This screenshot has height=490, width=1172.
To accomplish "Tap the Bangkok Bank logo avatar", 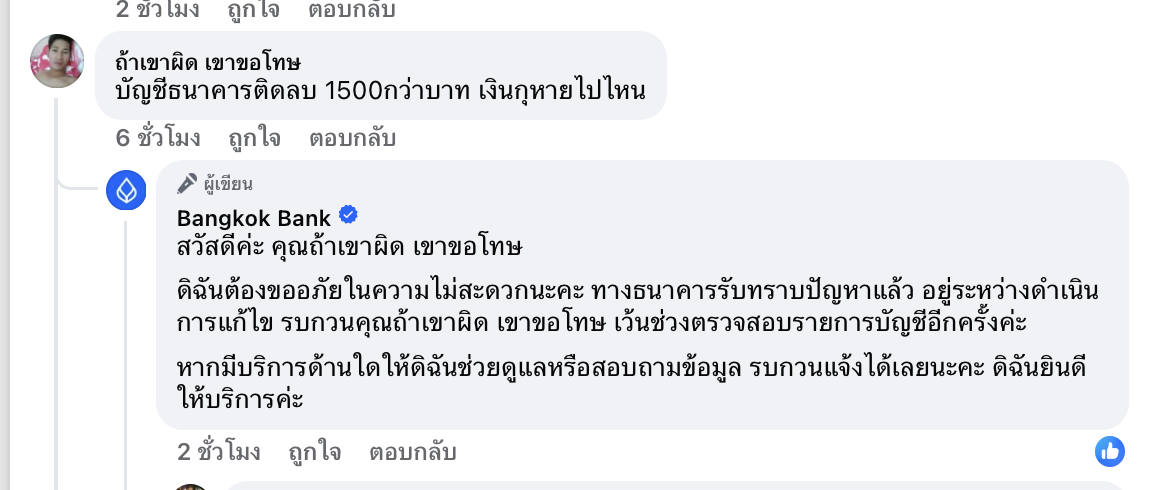I will (x=127, y=190).
